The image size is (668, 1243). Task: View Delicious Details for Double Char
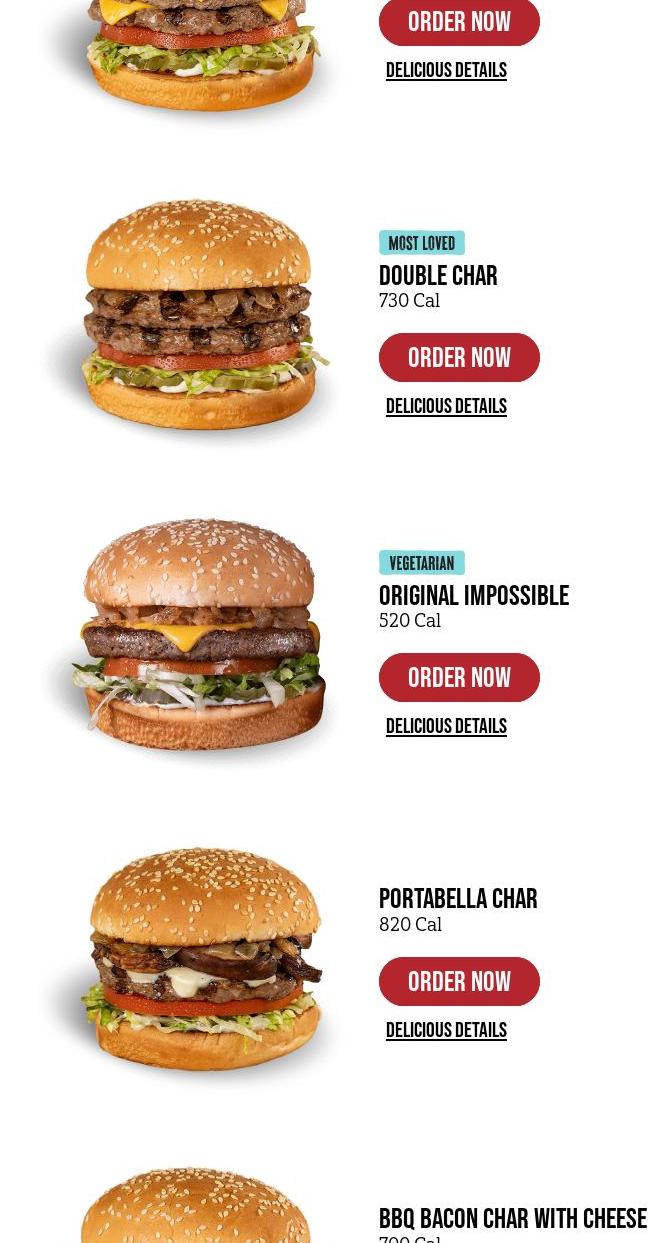click(446, 406)
